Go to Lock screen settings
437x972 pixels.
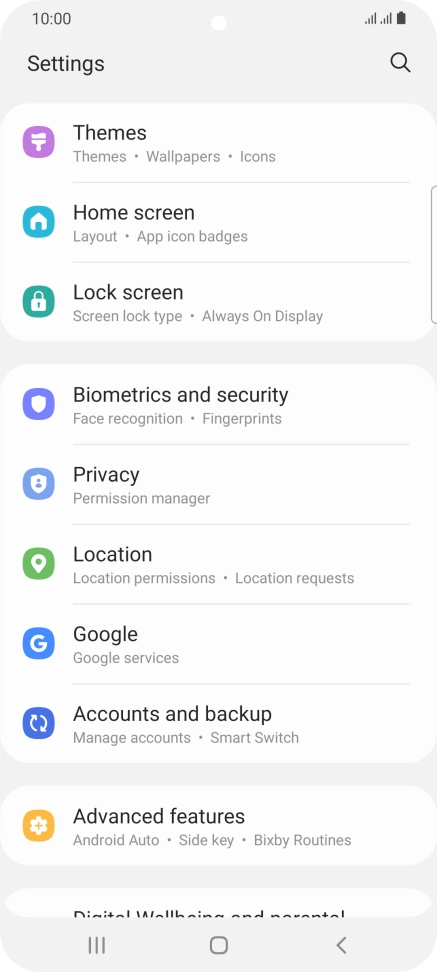[x=218, y=303]
